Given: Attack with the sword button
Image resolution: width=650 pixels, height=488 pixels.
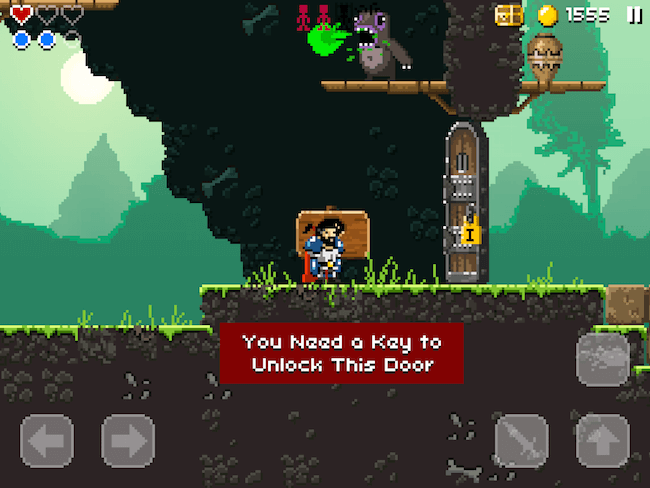Looking at the screenshot, I should (x=522, y=440).
